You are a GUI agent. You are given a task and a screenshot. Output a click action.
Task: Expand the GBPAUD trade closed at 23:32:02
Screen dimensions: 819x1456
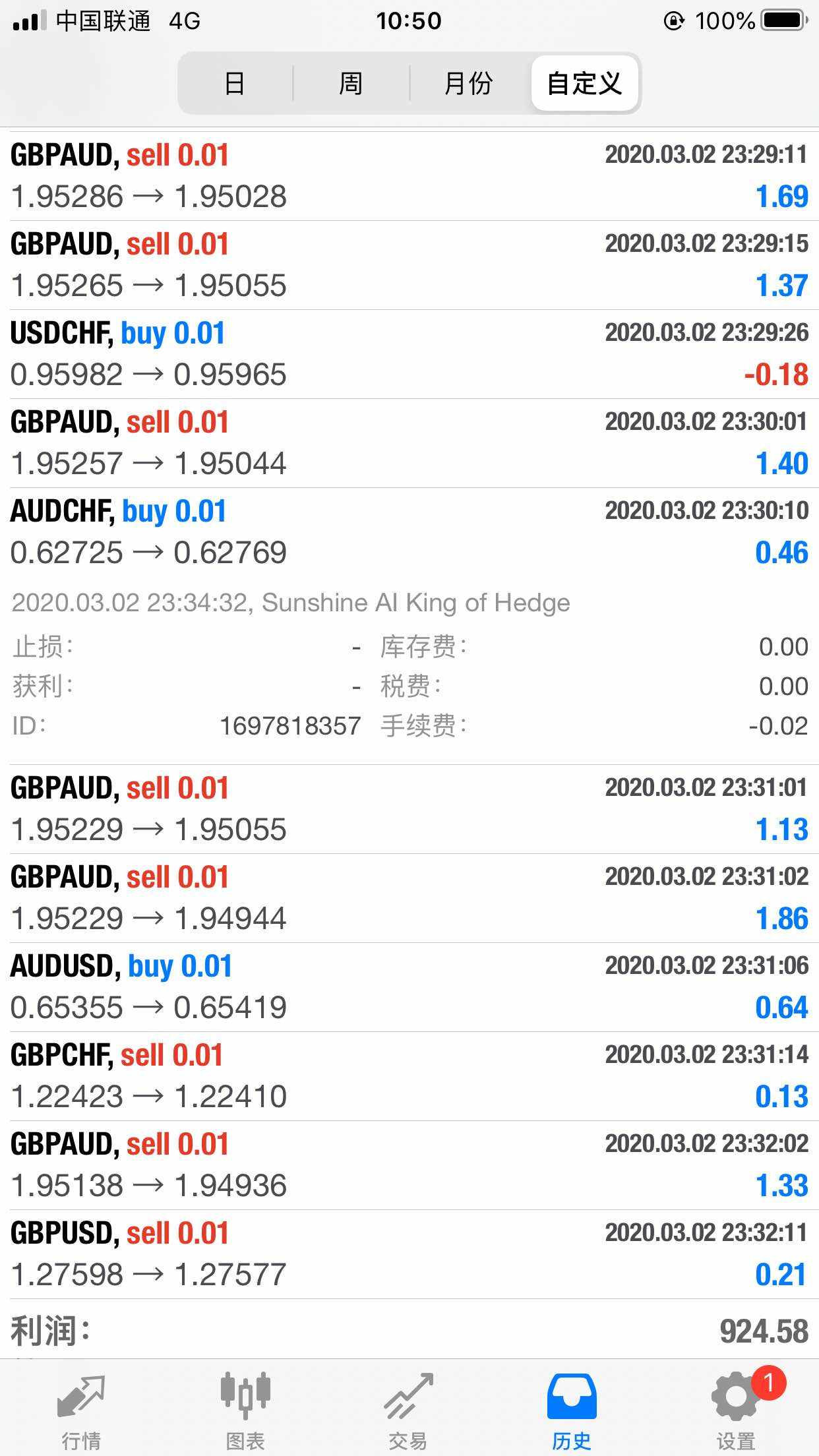click(409, 1165)
